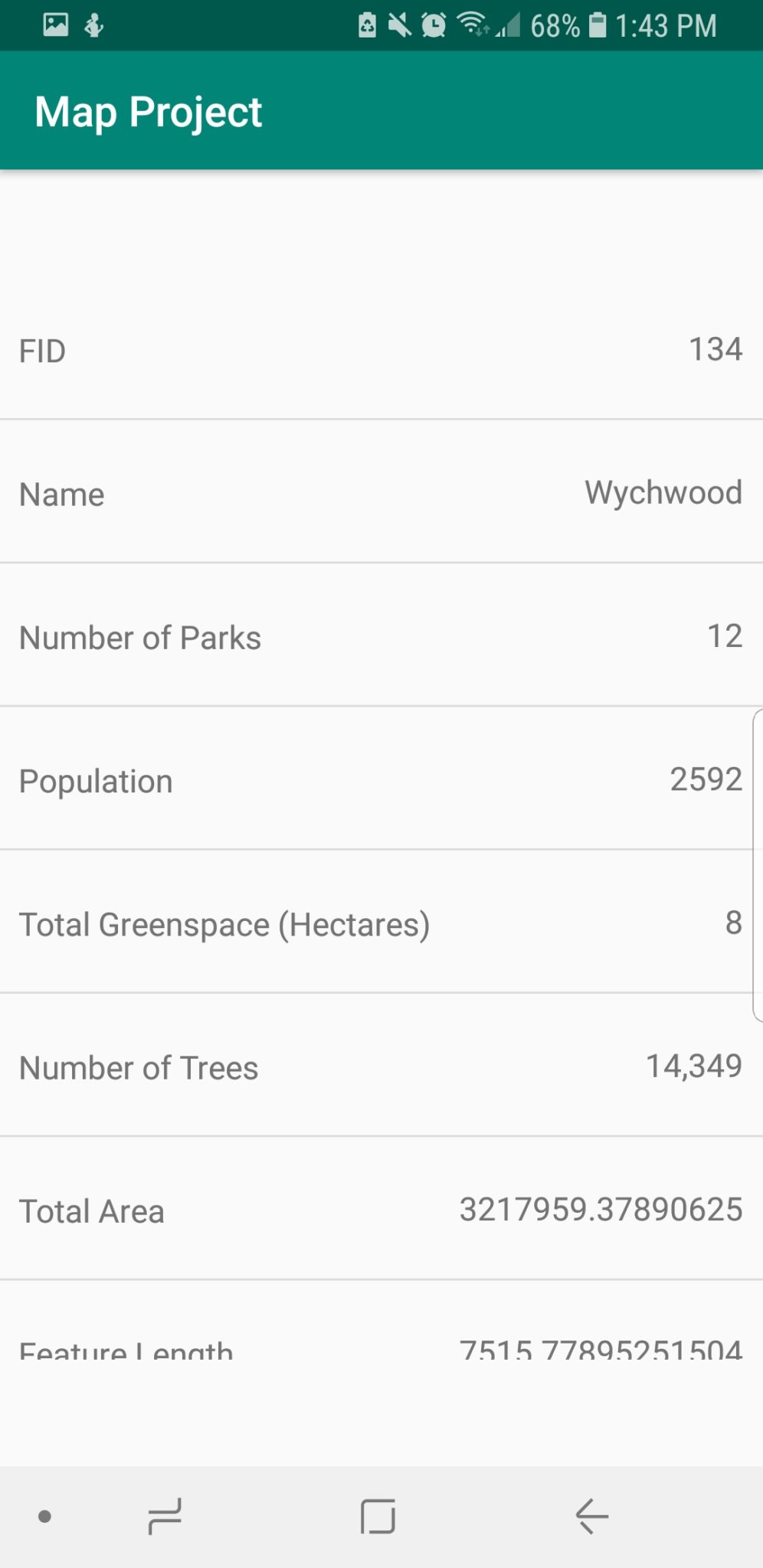Screen dimensions: 763x1568
Task: Select the muted sound icon
Action: [399, 25]
